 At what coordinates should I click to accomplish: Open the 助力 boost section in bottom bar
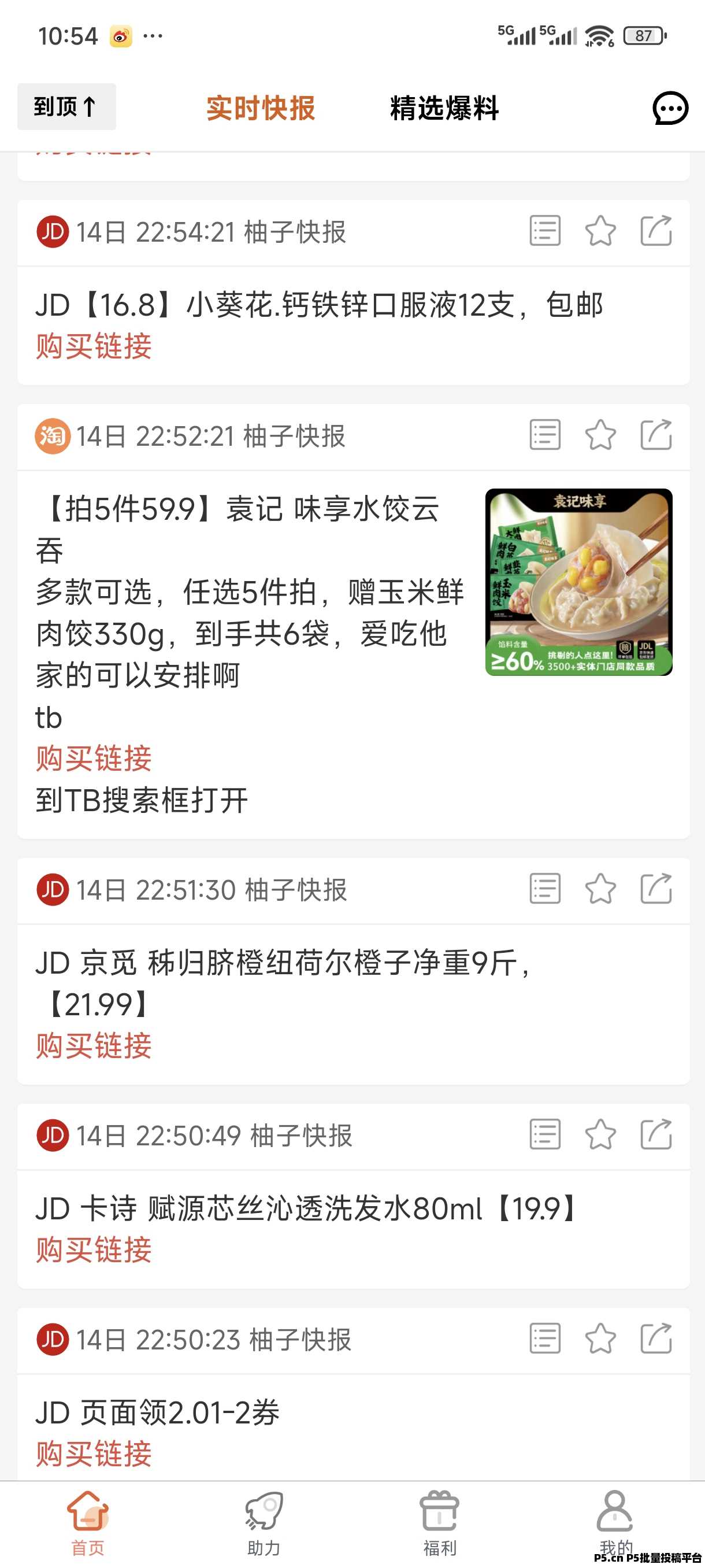pyautogui.click(x=264, y=1515)
